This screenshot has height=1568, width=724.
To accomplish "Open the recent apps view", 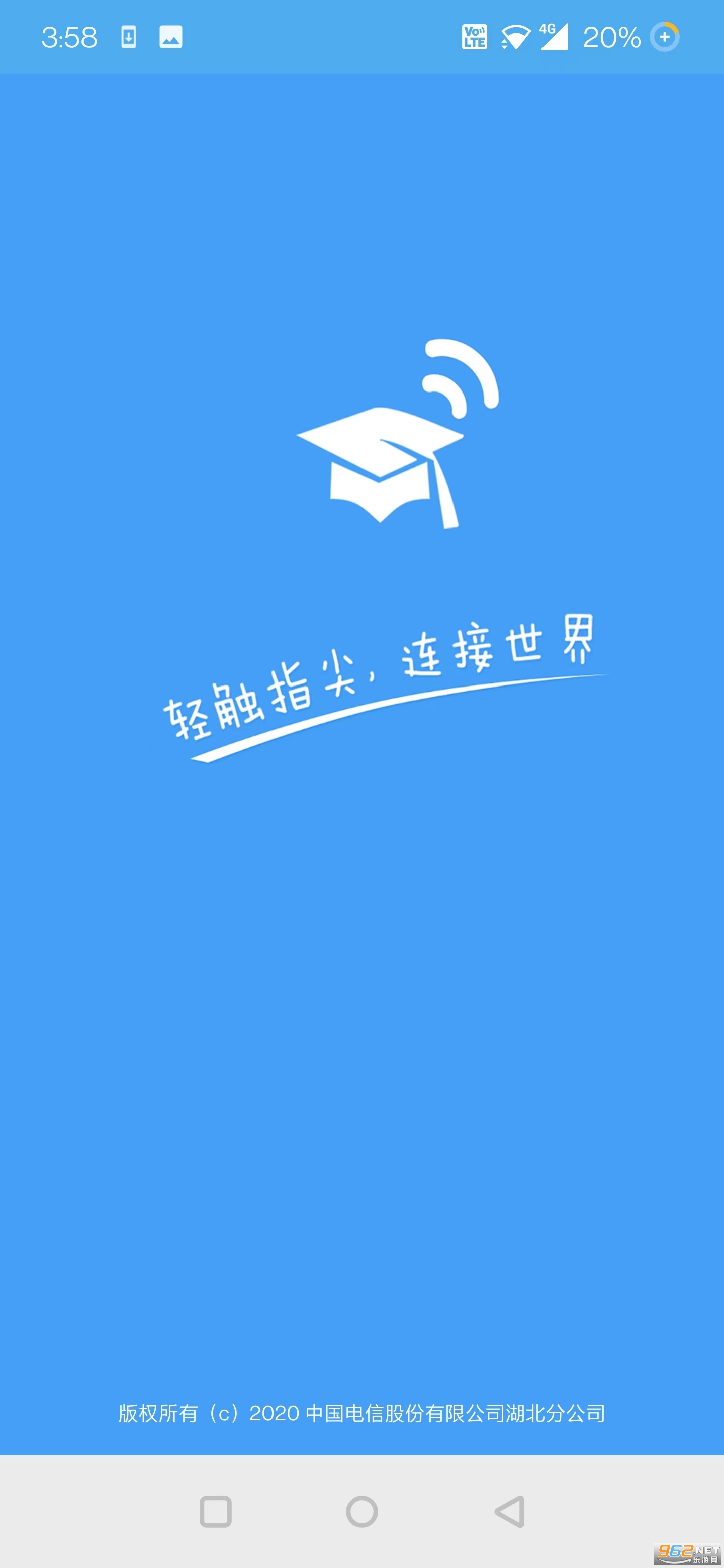I will coord(216,1511).
